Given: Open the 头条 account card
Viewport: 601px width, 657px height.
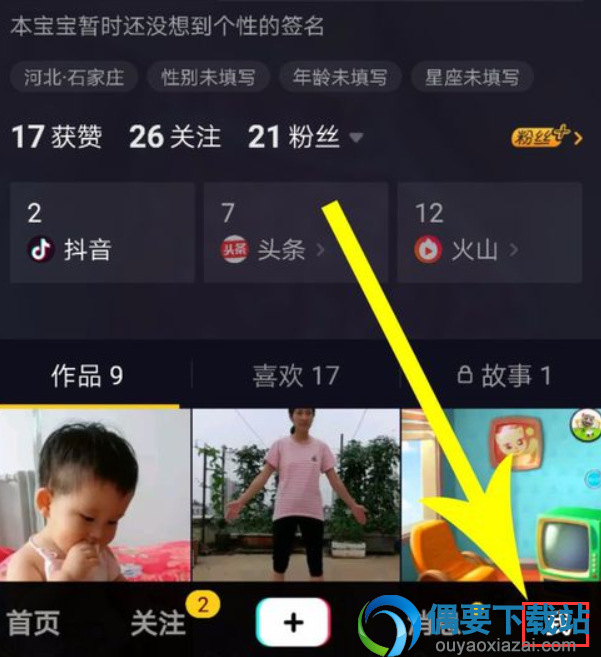Looking at the screenshot, I should point(296,233).
